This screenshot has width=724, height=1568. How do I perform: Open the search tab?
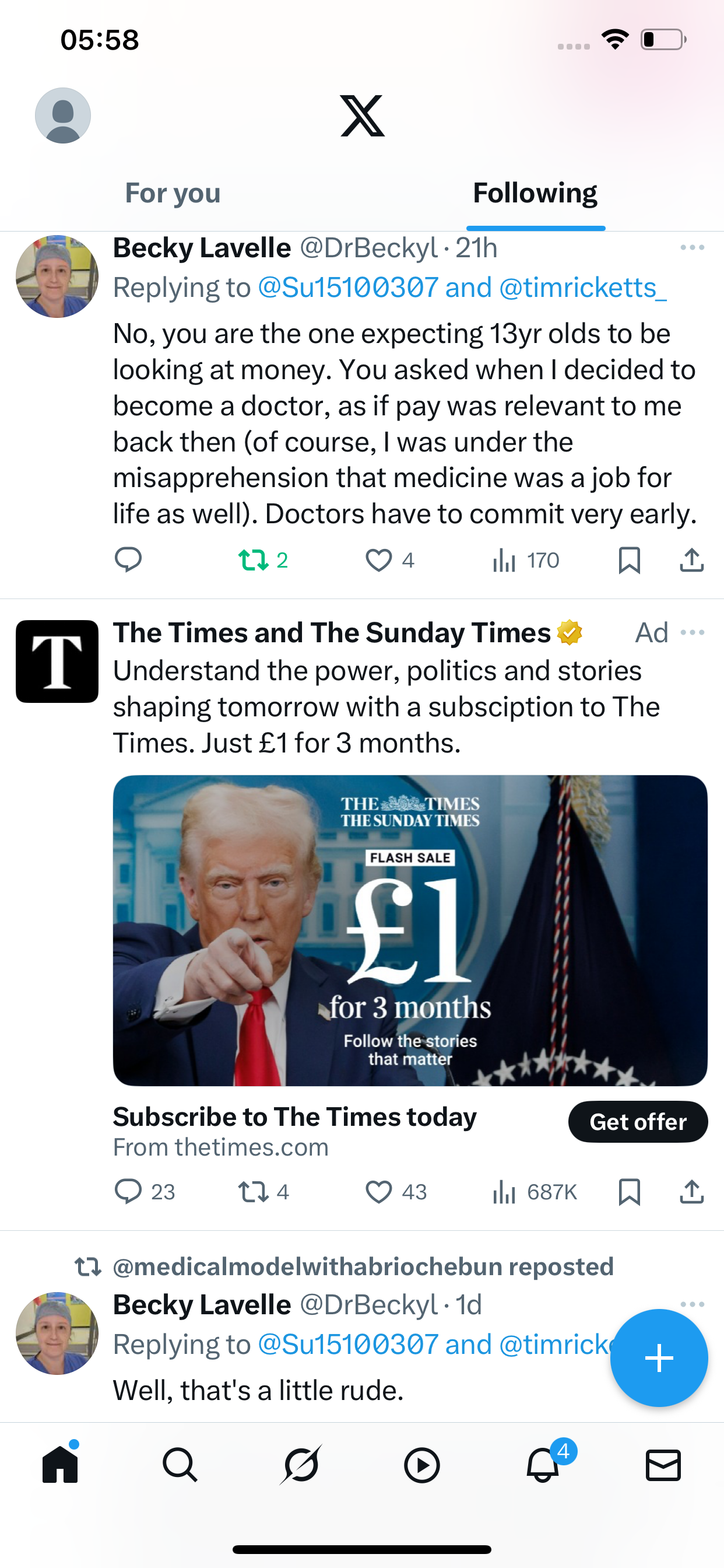pyautogui.click(x=180, y=1465)
